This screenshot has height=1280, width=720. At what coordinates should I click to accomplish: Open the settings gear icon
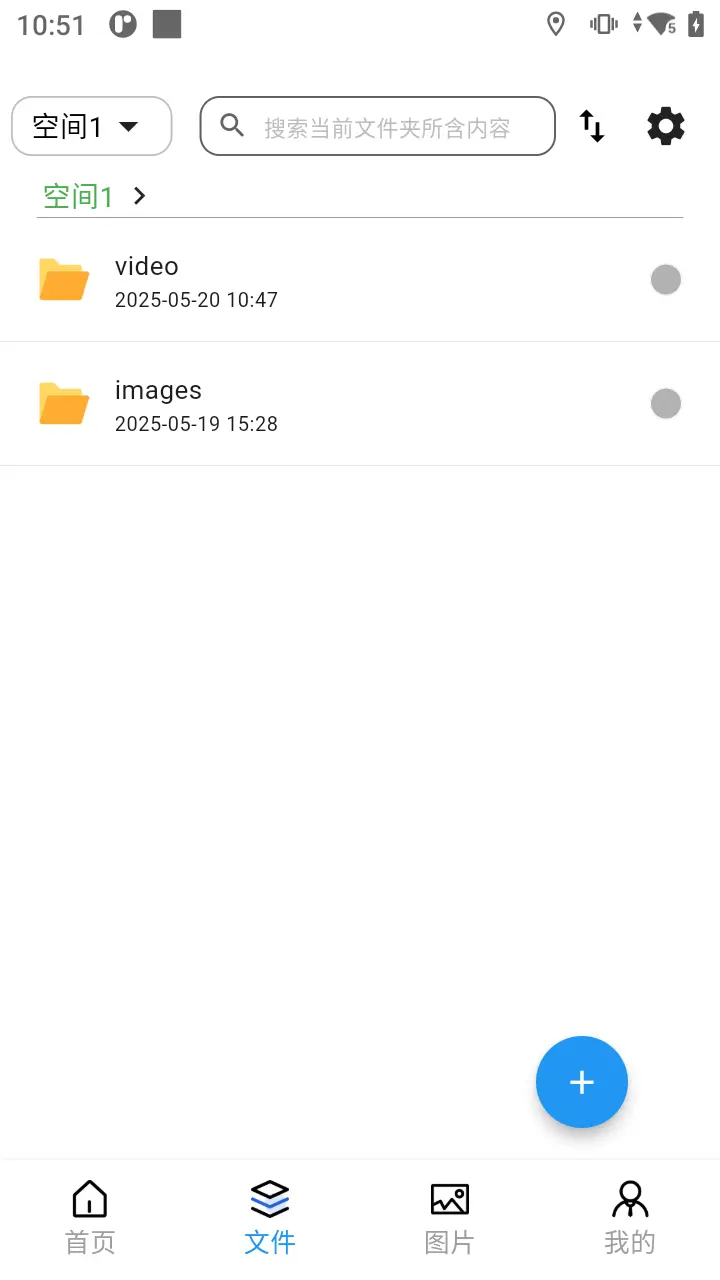point(665,126)
